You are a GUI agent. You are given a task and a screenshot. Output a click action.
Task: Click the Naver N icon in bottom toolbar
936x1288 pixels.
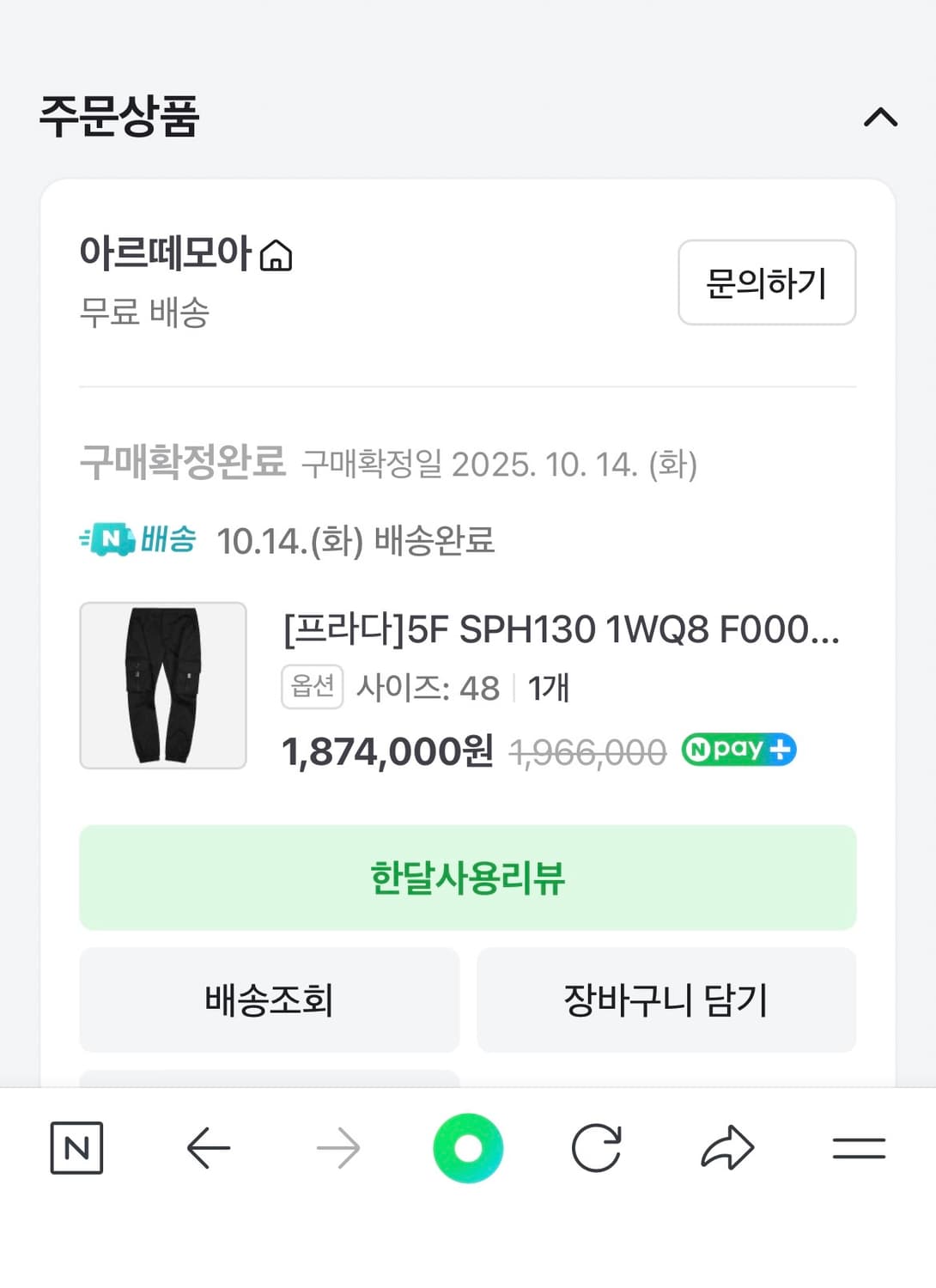77,1148
